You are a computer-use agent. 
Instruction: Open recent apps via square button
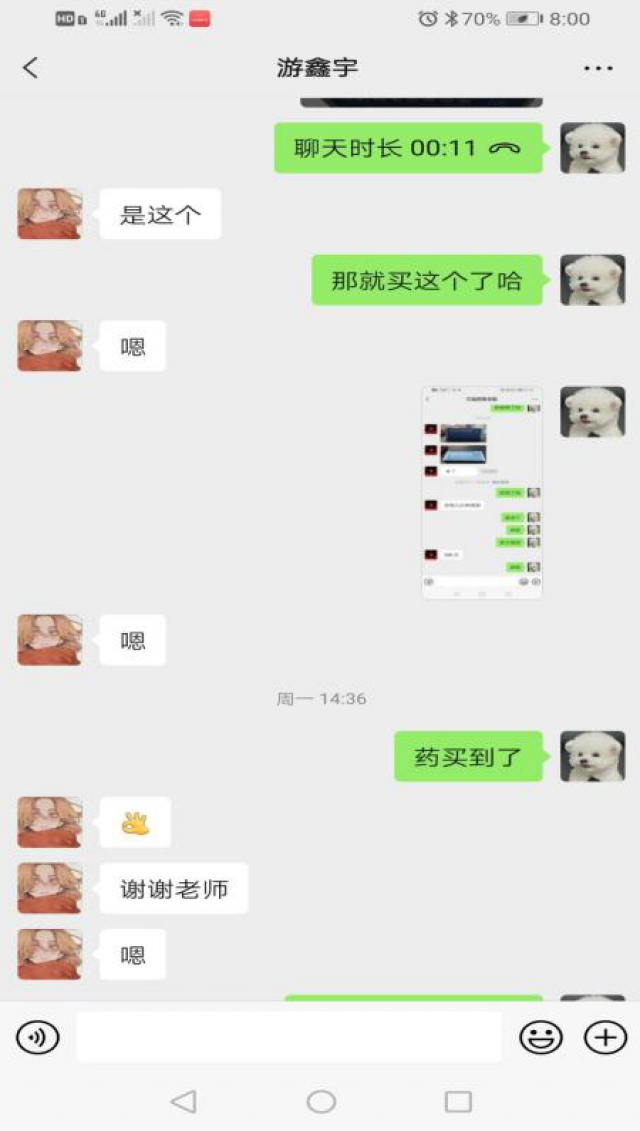click(458, 1101)
